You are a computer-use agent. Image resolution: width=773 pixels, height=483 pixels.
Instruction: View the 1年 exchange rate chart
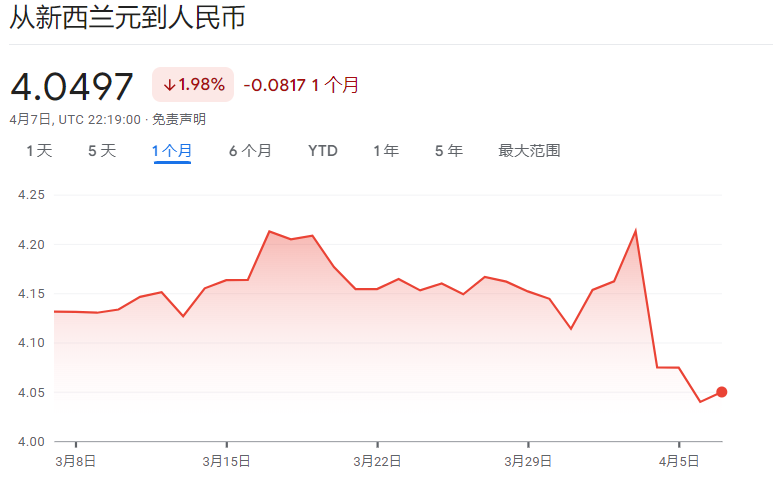(x=386, y=151)
